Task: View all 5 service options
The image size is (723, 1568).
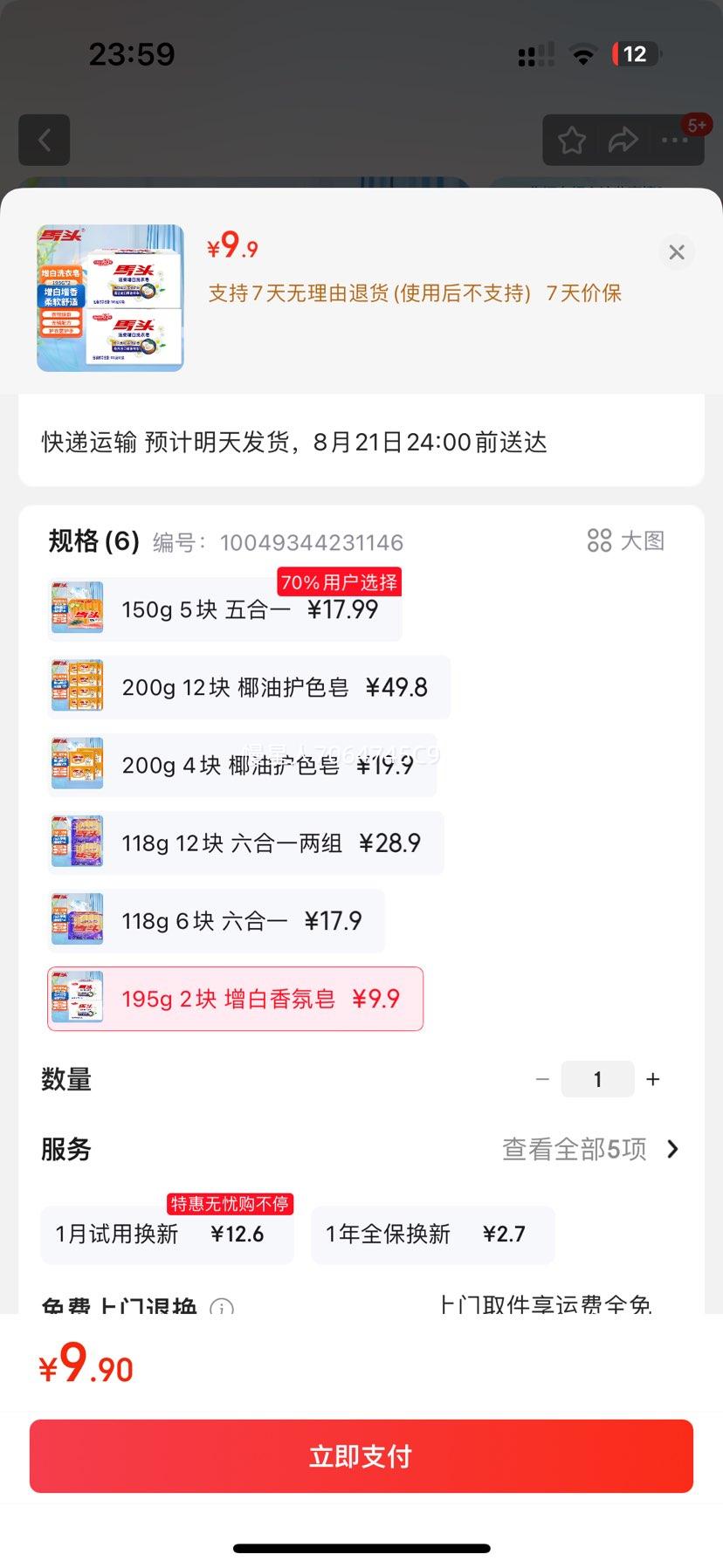Action: (x=589, y=1149)
